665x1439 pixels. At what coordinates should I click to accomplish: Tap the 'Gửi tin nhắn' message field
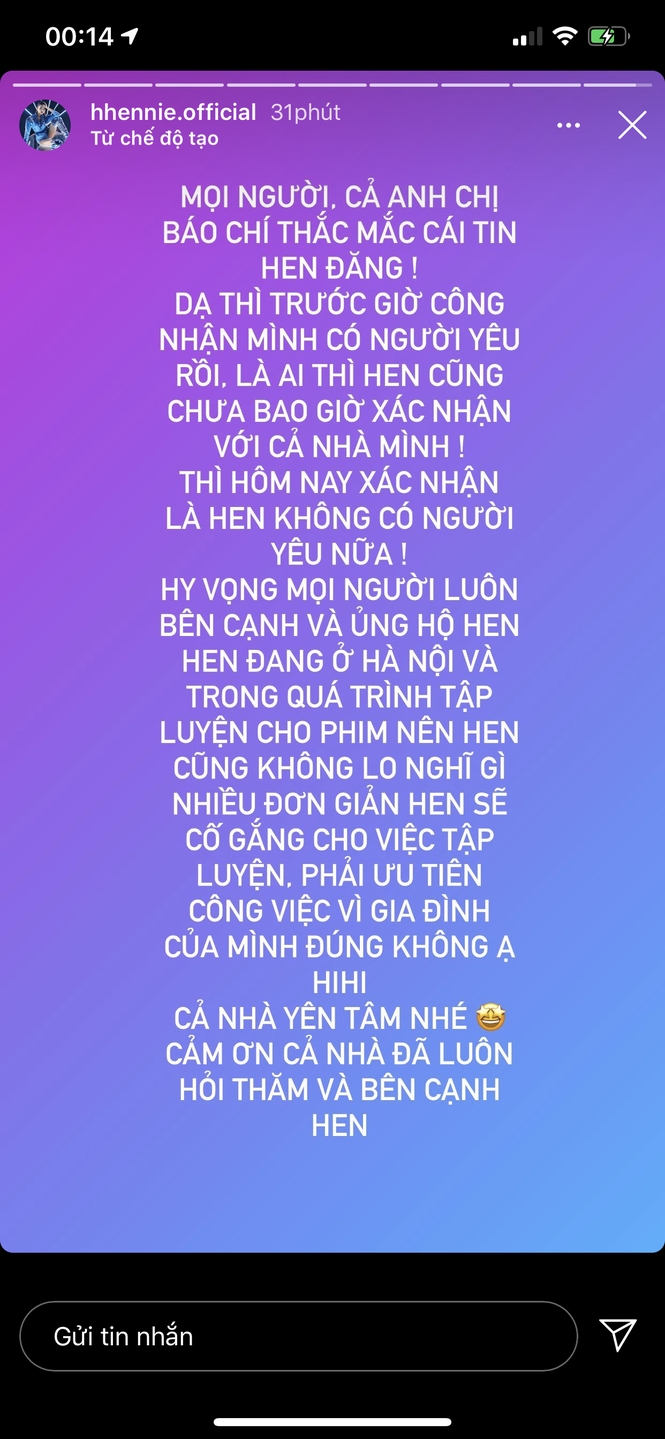(x=298, y=1336)
